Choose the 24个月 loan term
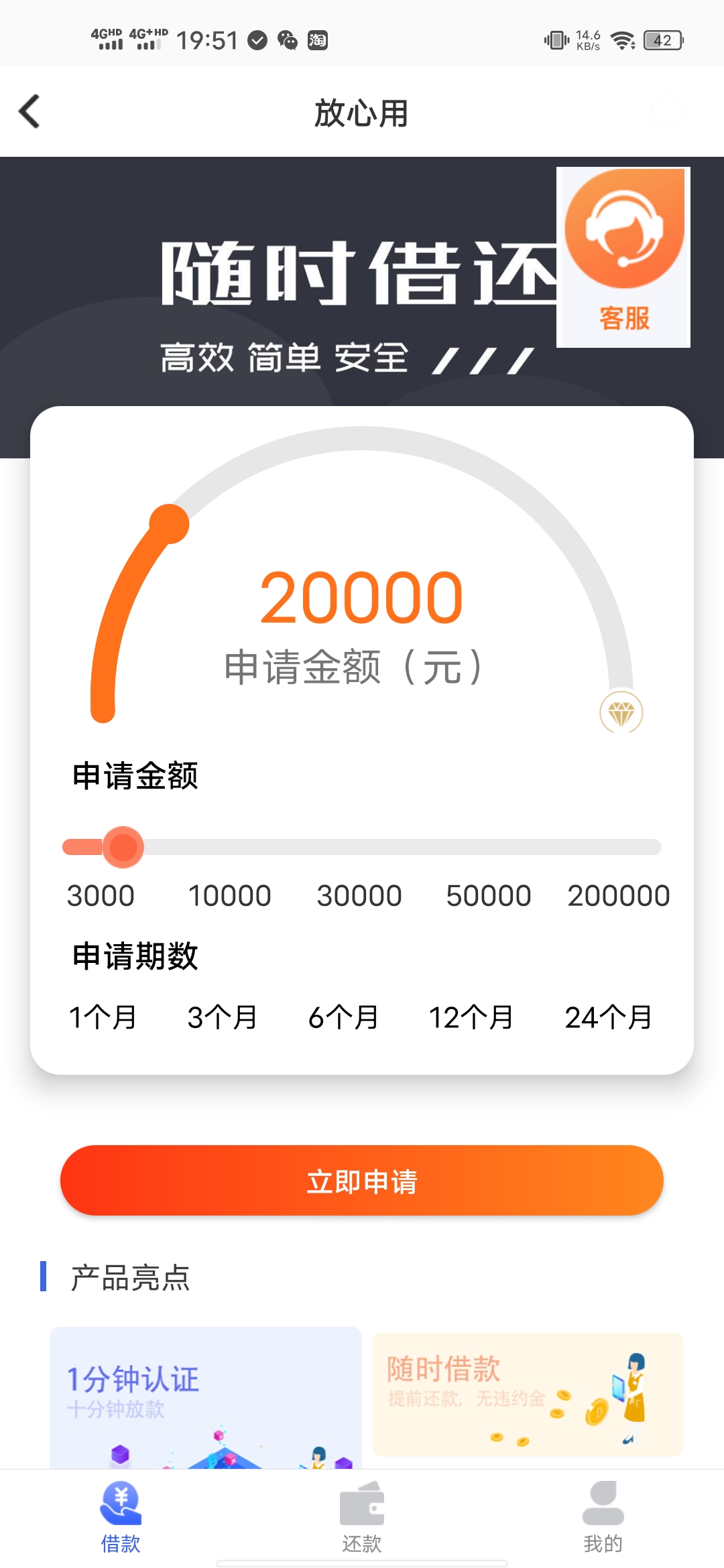This screenshot has height=1568, width=724. (608, 1017)
